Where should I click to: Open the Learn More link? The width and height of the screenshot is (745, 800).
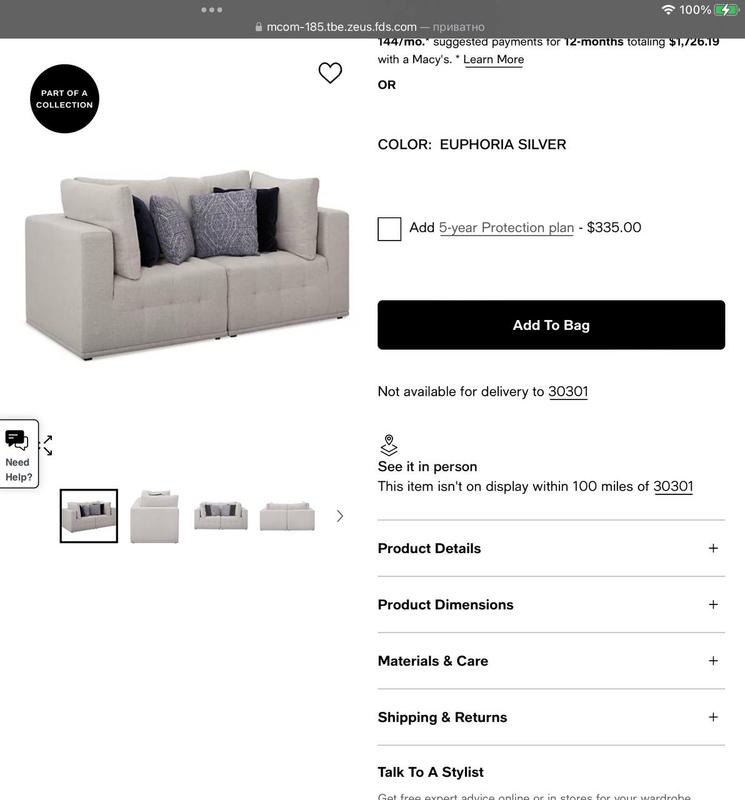coord(493,60)
